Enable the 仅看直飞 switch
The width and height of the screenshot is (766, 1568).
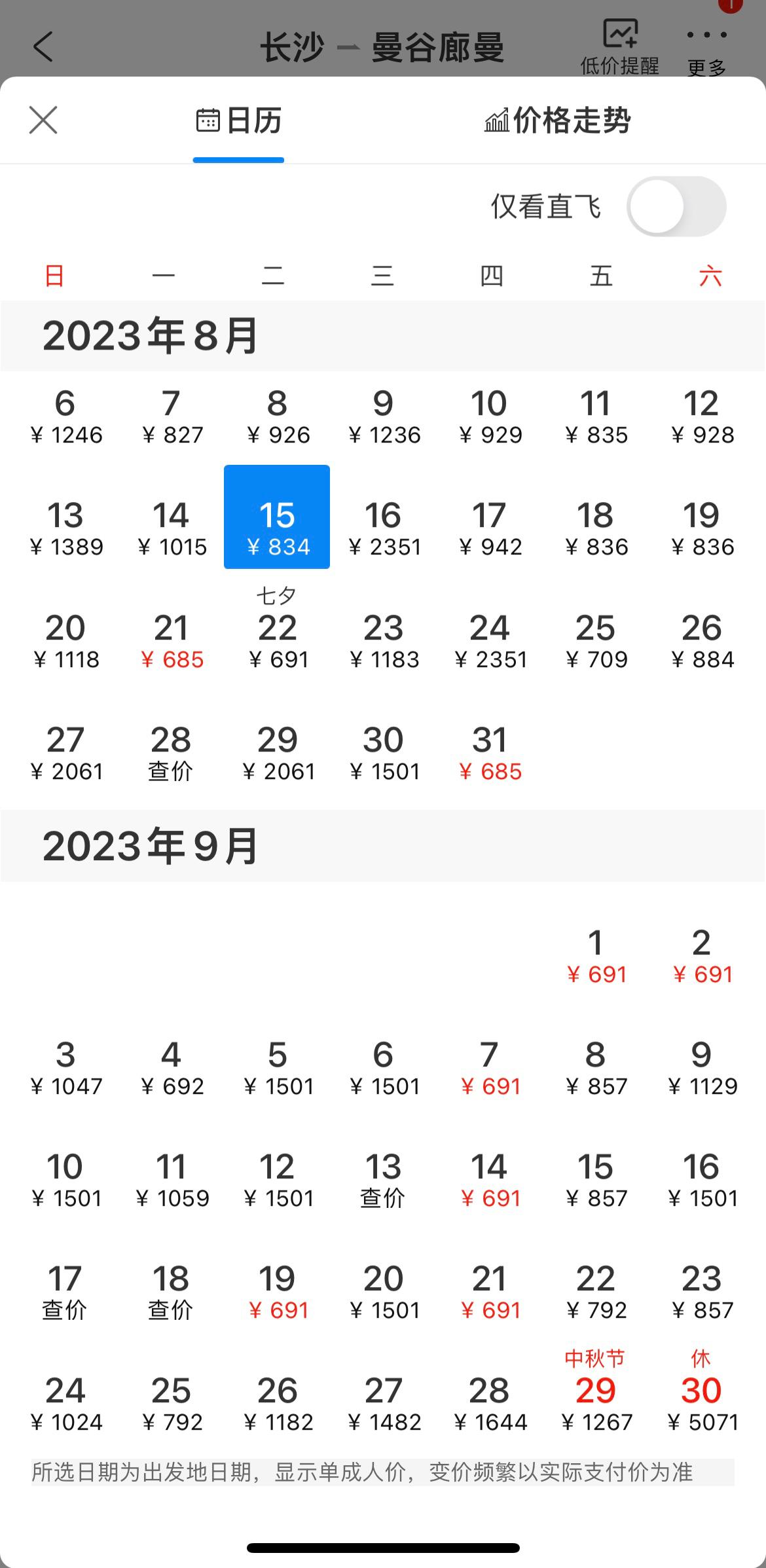click(x=676, y=207)
